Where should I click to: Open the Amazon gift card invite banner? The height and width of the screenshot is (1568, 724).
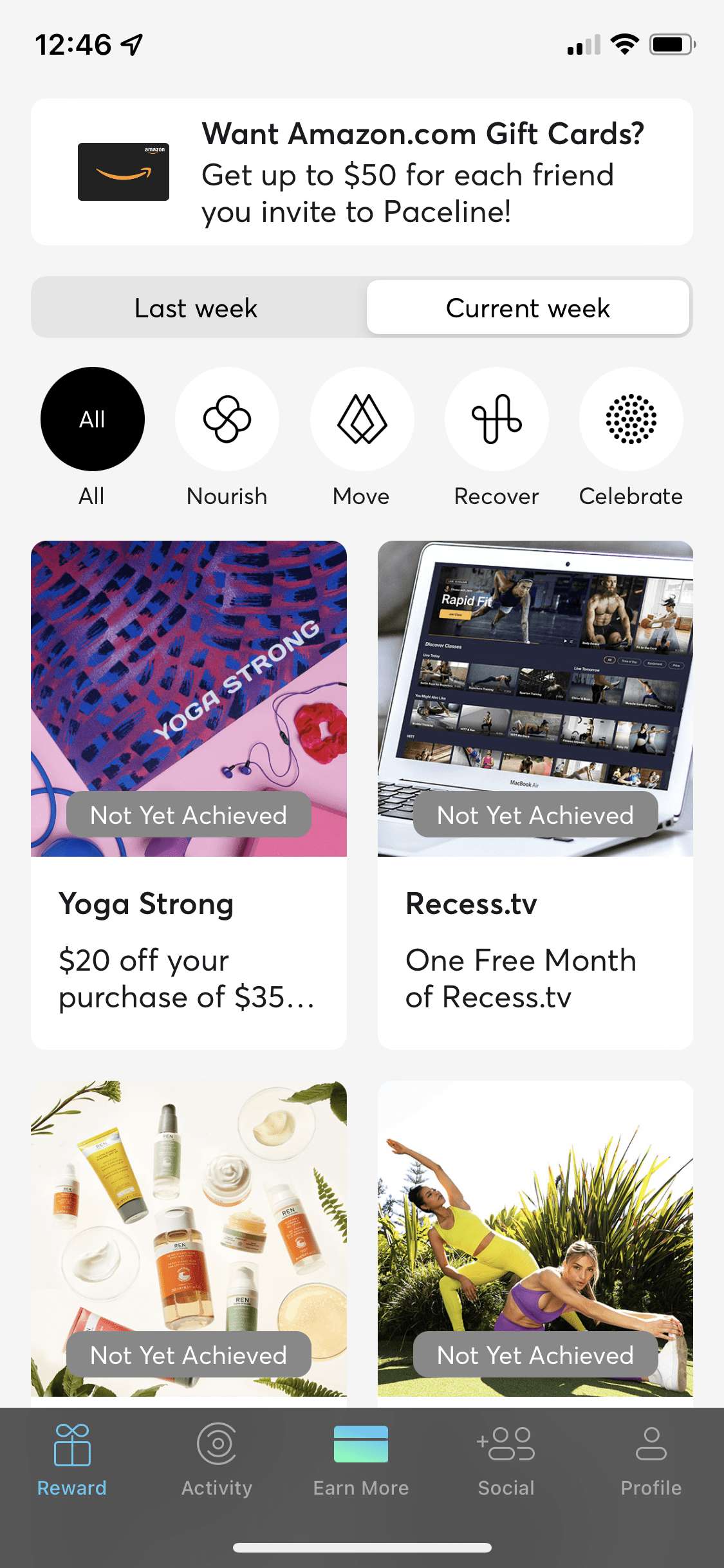(362, 172)
